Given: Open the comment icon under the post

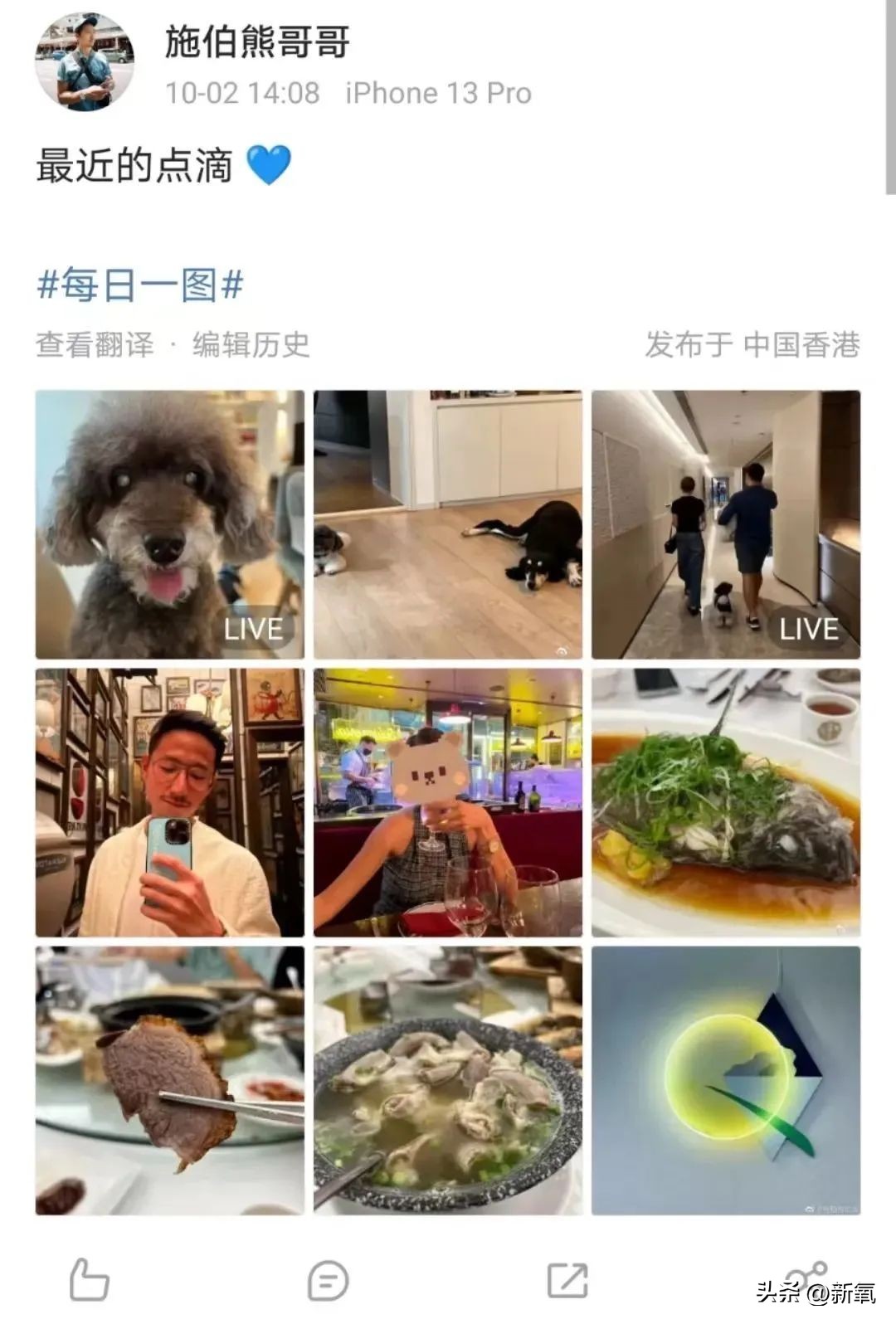Looking at the screenshot, I should [x=328, y=1280].
